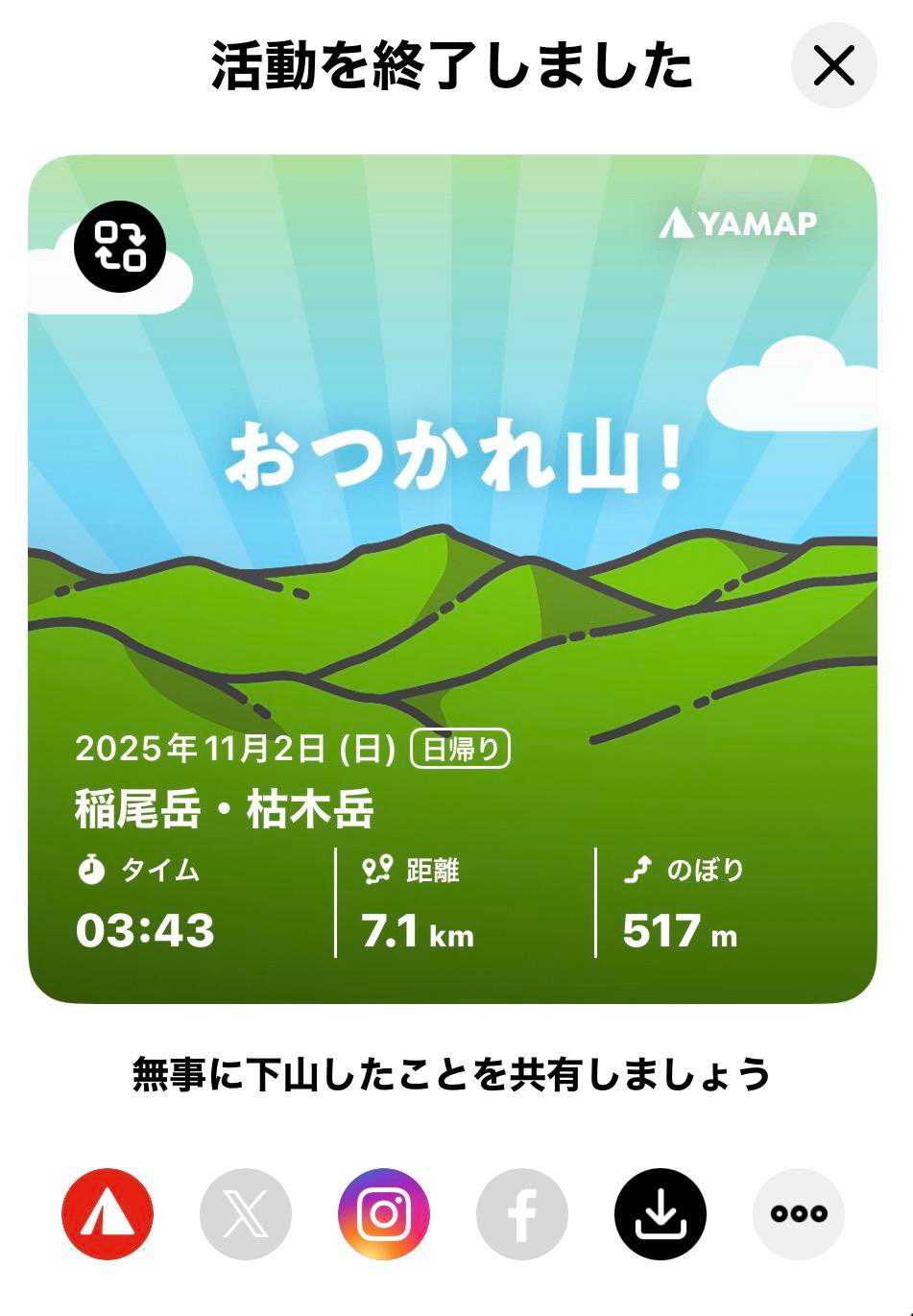This screenshot has height=1316, width=913.
Task: Close the activity finished screen
Action: tap(833, 65)
